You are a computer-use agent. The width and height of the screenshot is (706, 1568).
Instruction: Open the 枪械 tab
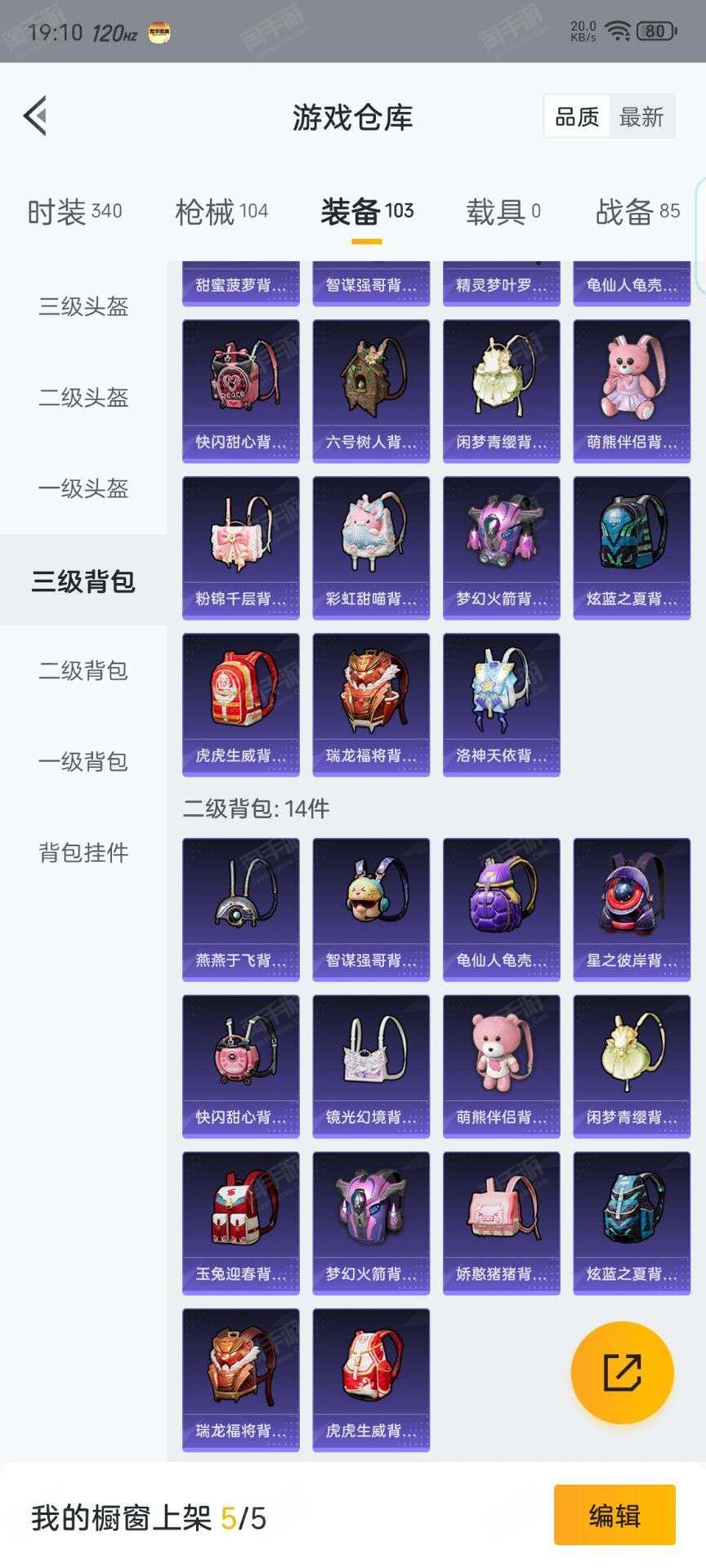(x=221, y=212)
